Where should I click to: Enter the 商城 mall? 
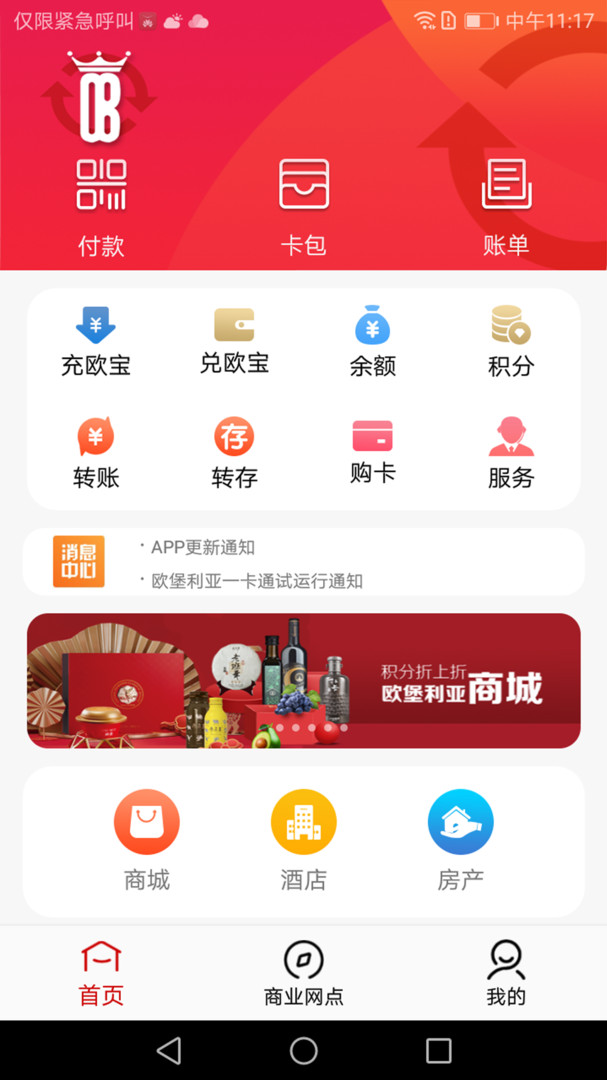[147, 840]
